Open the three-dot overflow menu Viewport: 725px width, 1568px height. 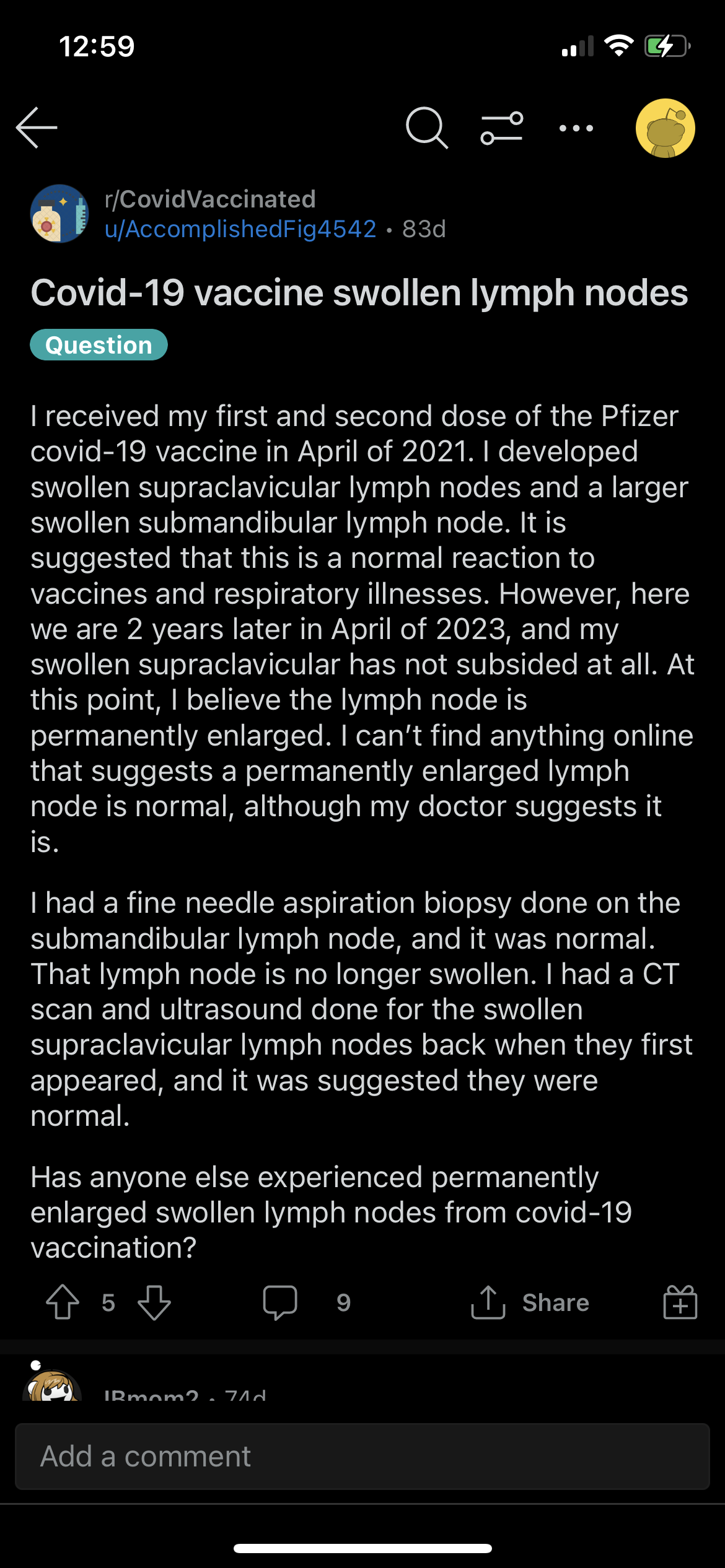coord(576,128)
